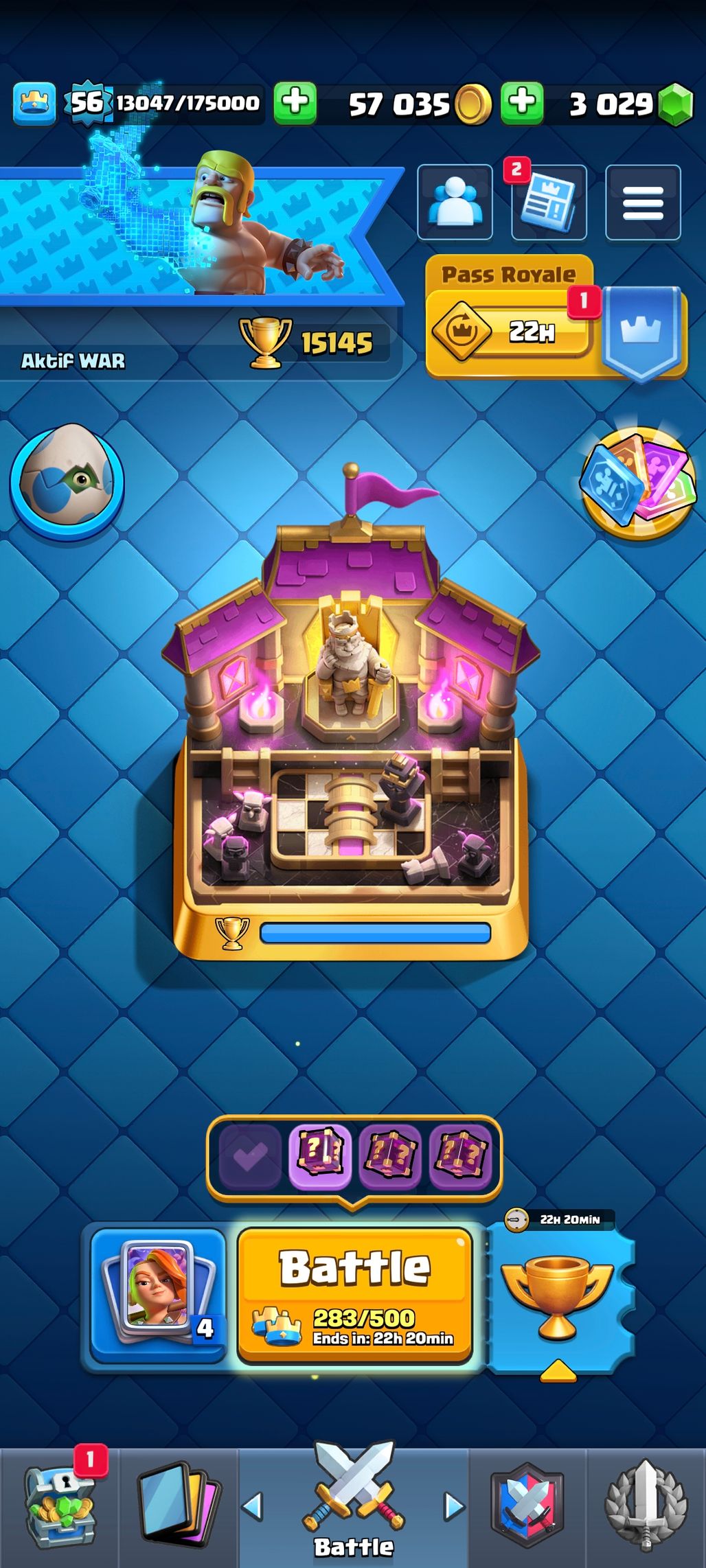The height and width of the screenshot is (1568, 706).
Task: Open the trophy game mode selector
Action: [558, 1296]
